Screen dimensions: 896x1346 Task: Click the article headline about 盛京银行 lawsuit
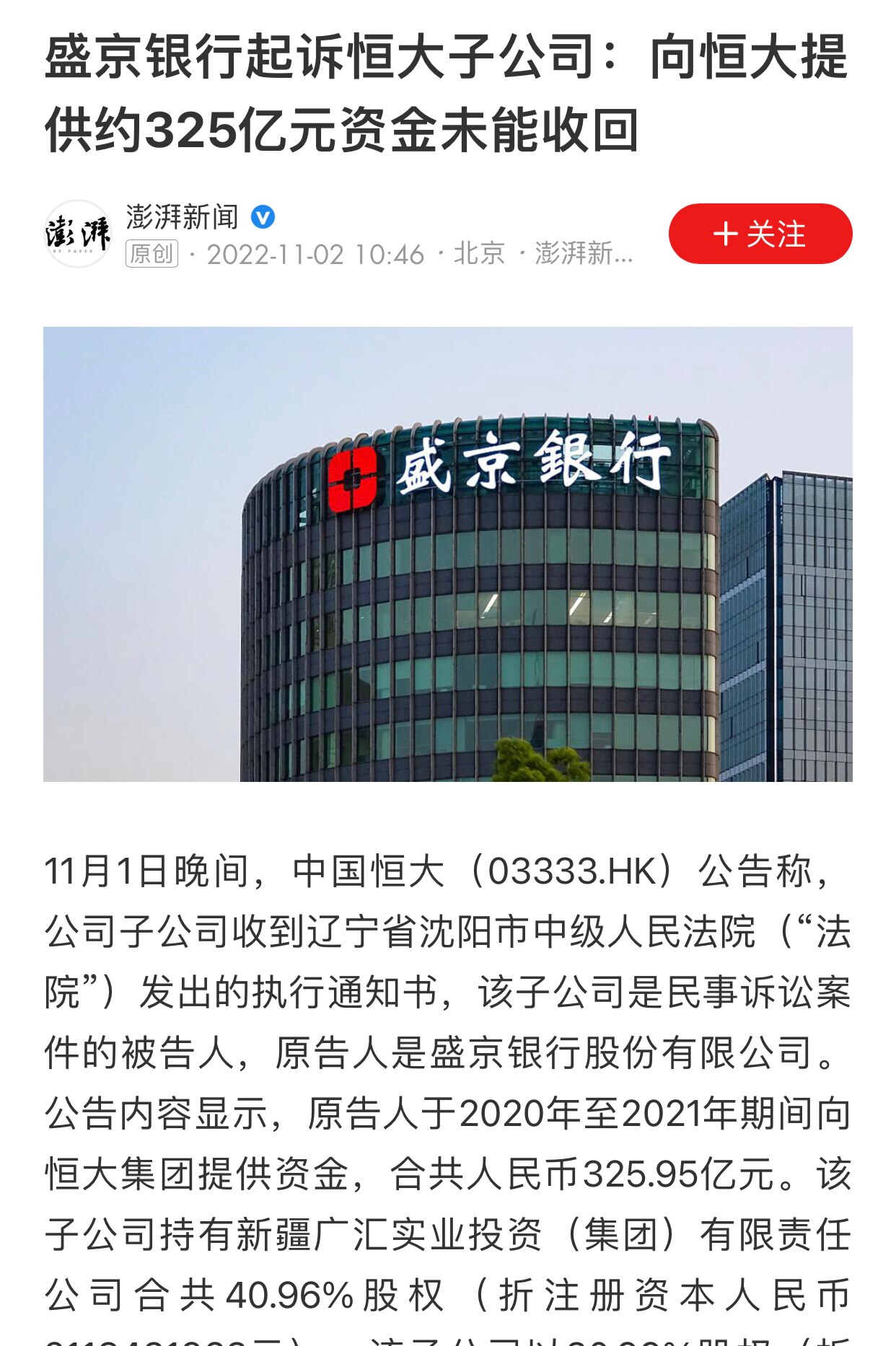point(447,94)
